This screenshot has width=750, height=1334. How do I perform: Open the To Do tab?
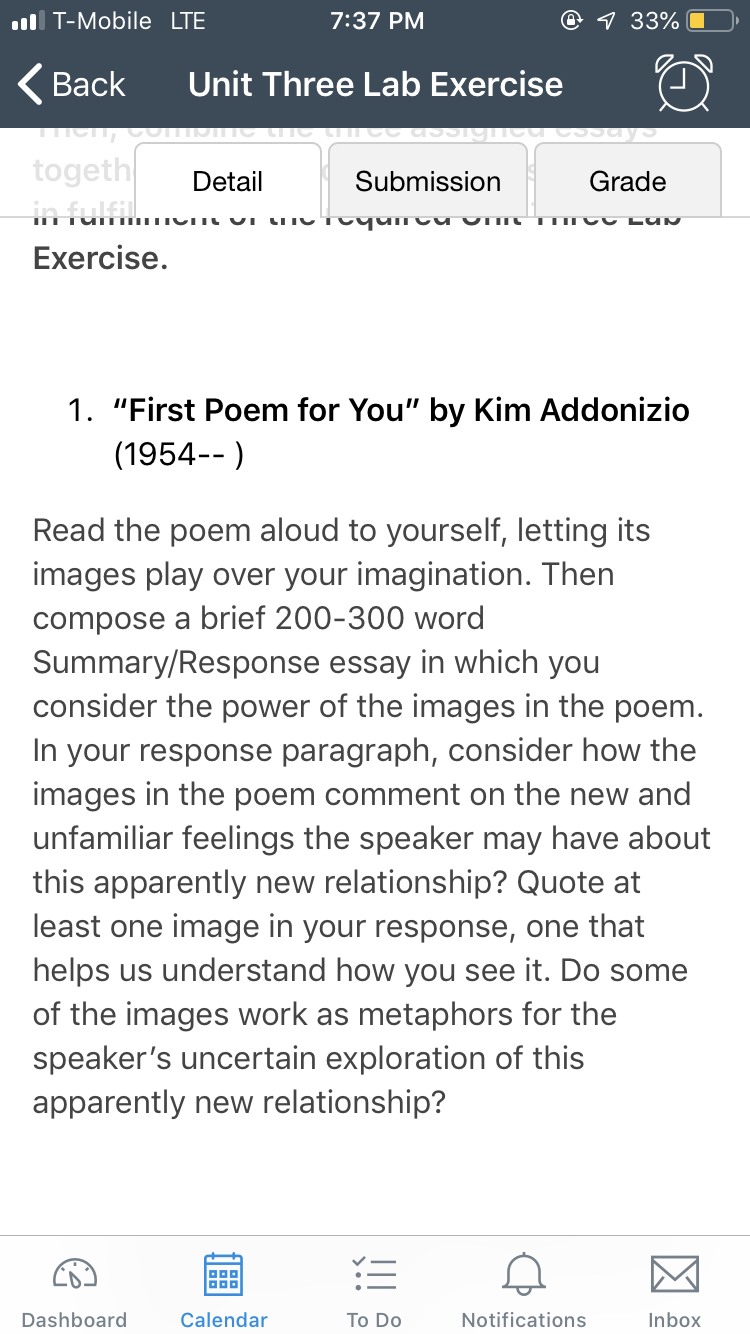click(x=374, y=1290)
